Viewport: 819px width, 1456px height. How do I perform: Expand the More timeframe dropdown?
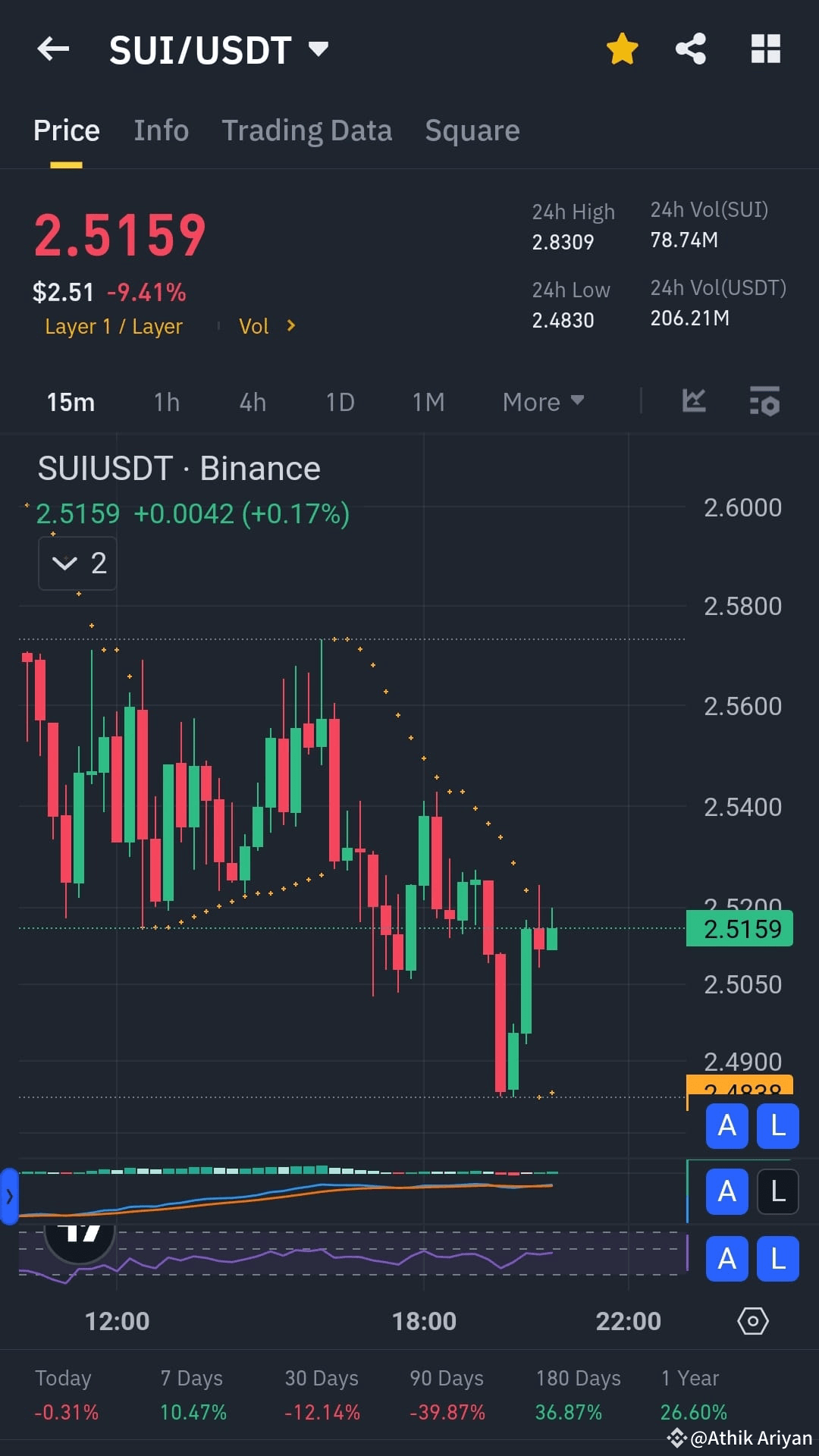543,402
